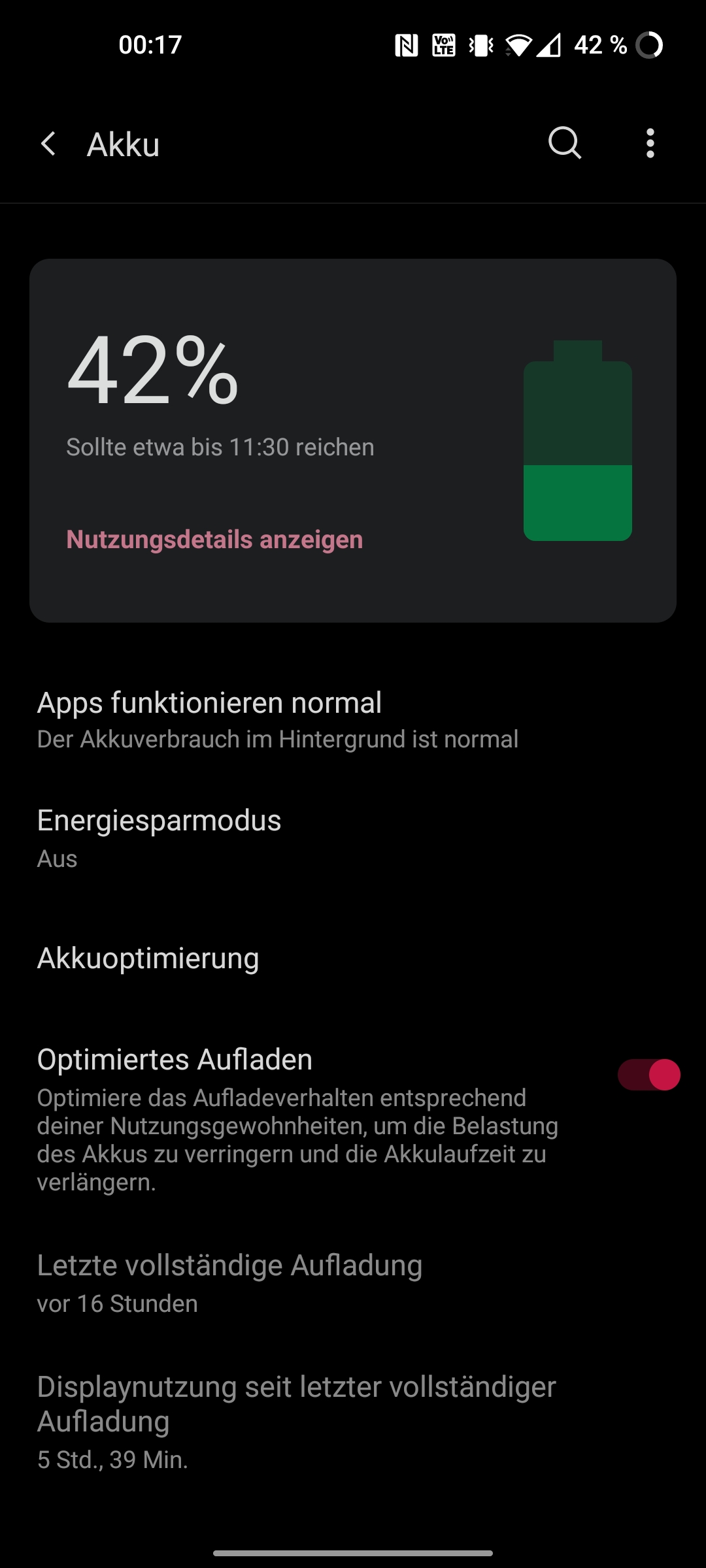Open Akkuoptimierung

pyautogui.click(x=148, y=958)
